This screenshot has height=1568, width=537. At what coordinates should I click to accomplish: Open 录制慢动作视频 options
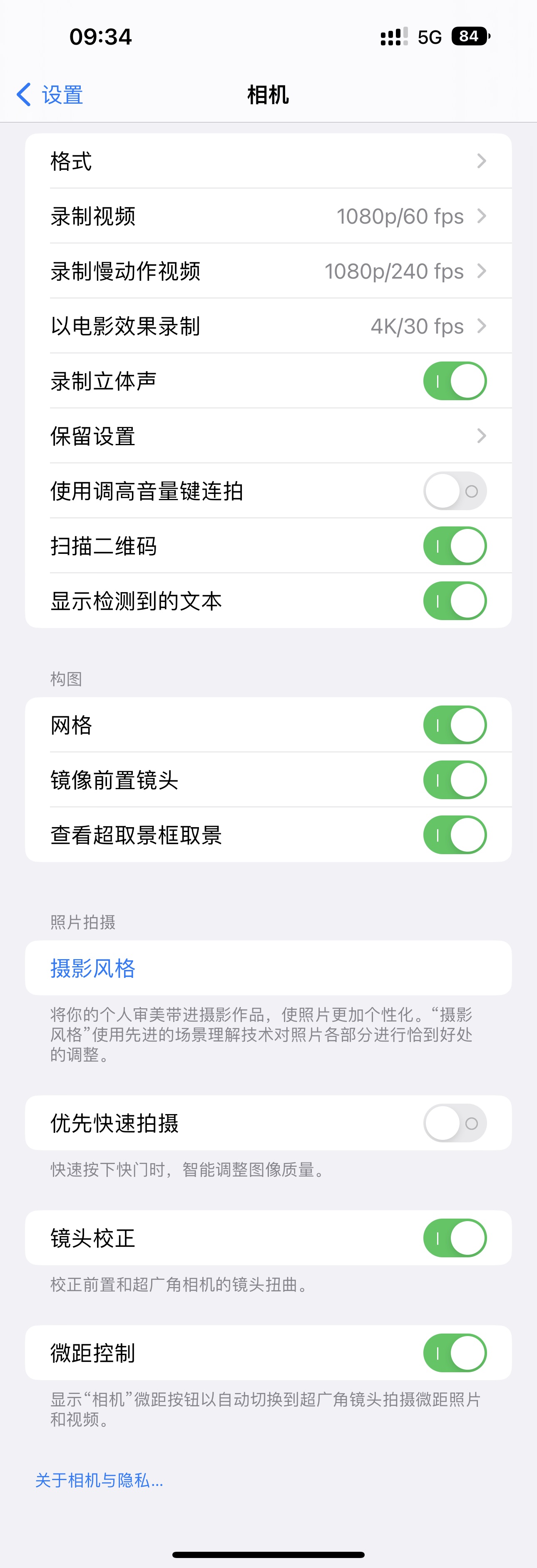tap(268, 271)
